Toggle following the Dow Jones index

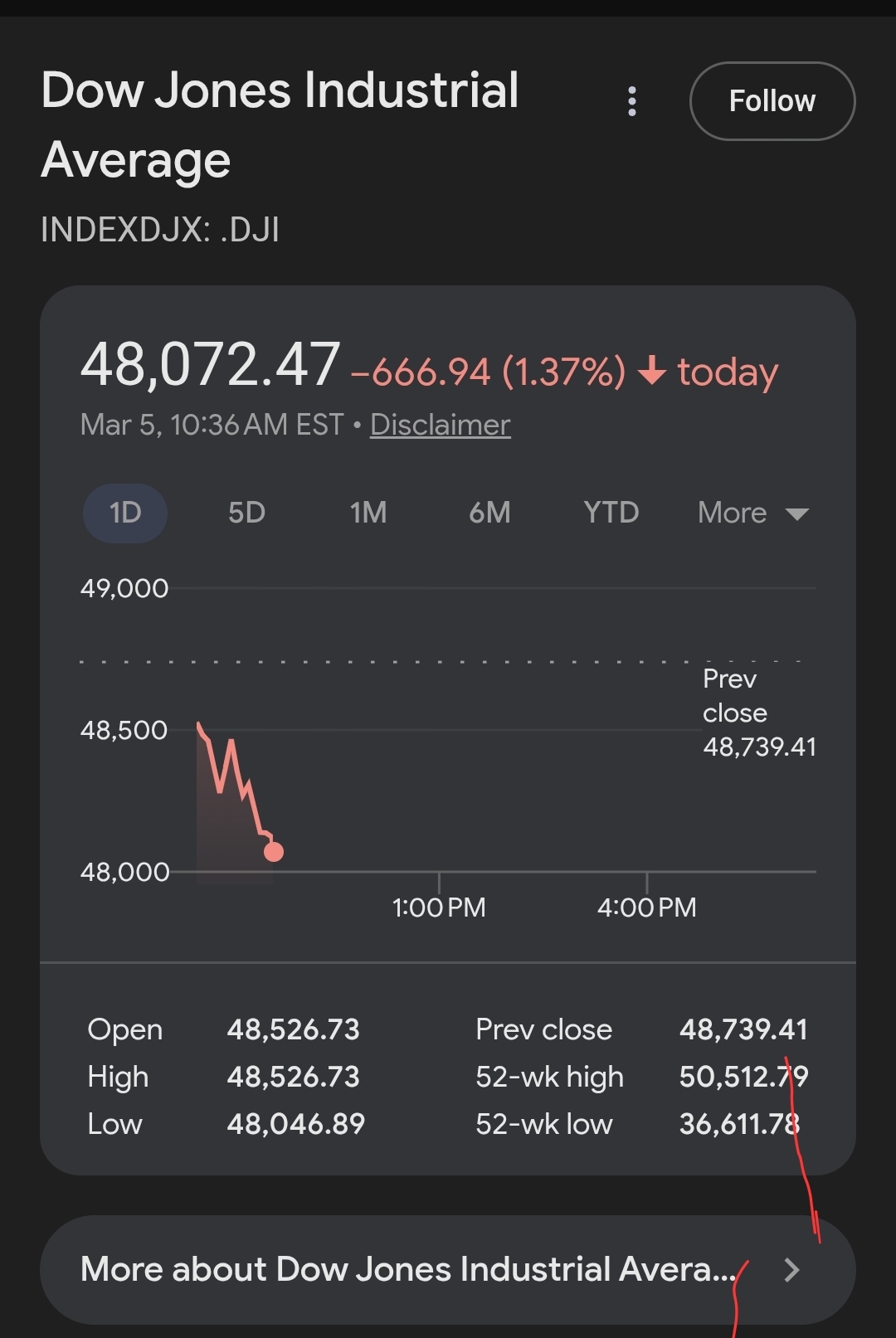tap(772, 100)
